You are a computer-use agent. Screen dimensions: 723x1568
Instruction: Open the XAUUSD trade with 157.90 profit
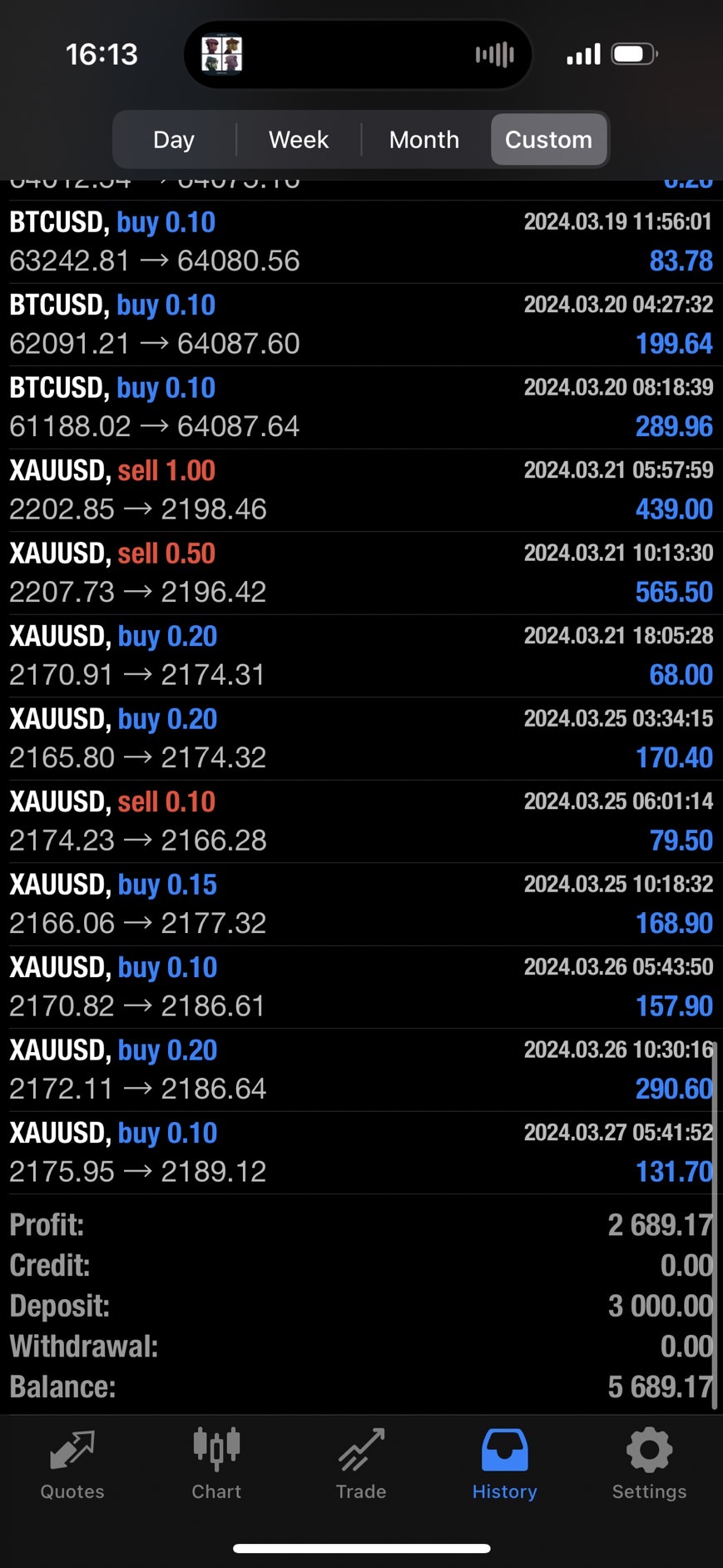(361, 987)
